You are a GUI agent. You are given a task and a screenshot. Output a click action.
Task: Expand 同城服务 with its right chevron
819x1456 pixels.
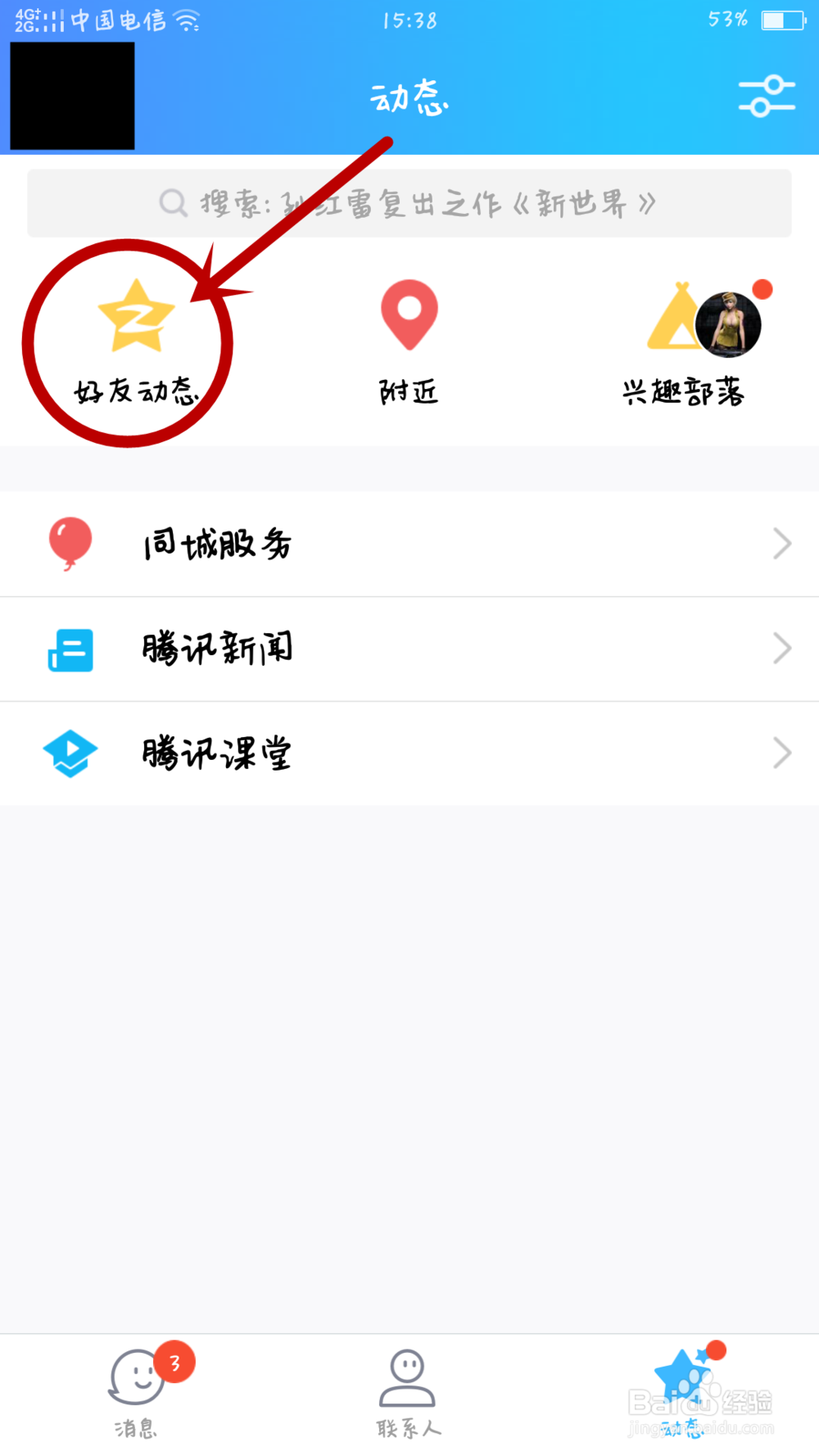pyautogui.click(x=781, y=543)
